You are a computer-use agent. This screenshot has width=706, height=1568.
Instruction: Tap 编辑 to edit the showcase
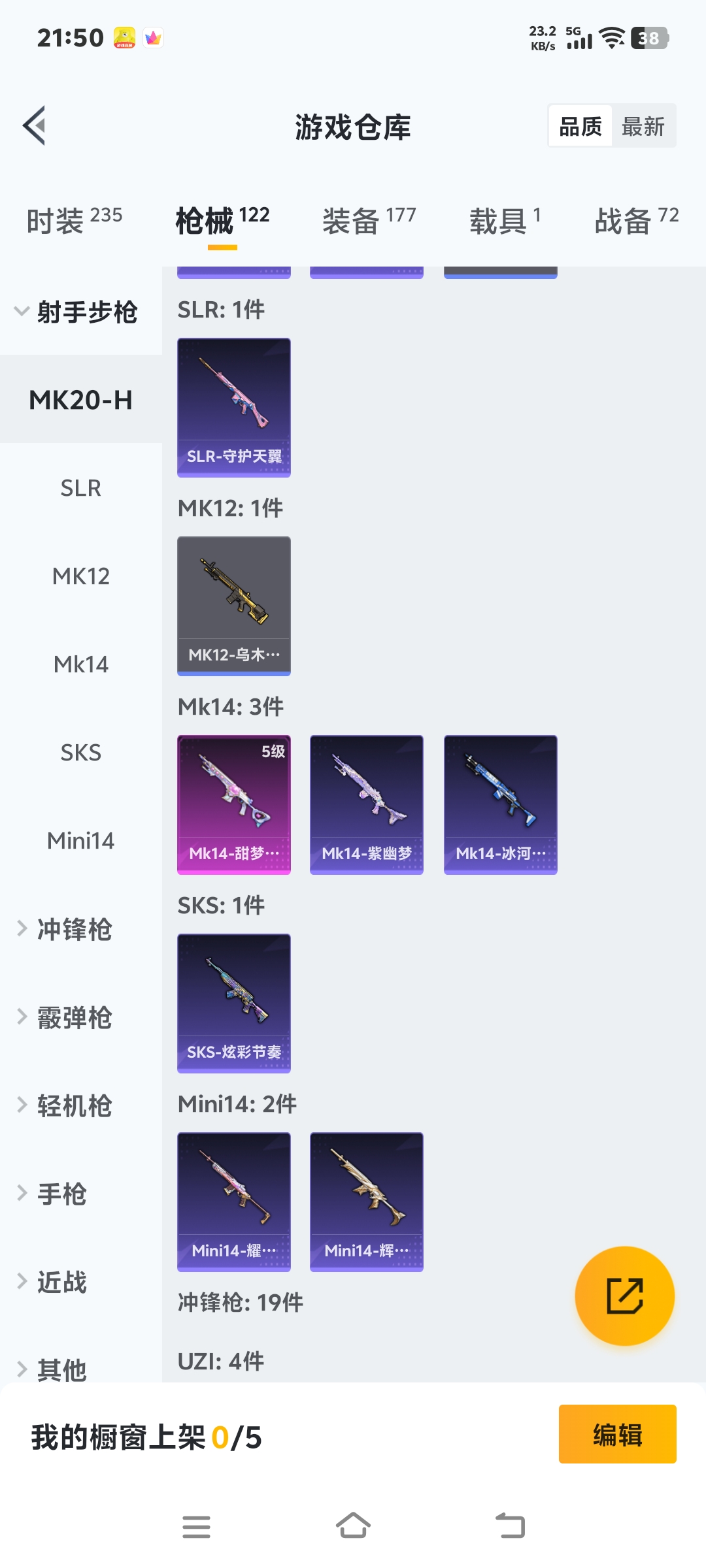(617, 1434)
